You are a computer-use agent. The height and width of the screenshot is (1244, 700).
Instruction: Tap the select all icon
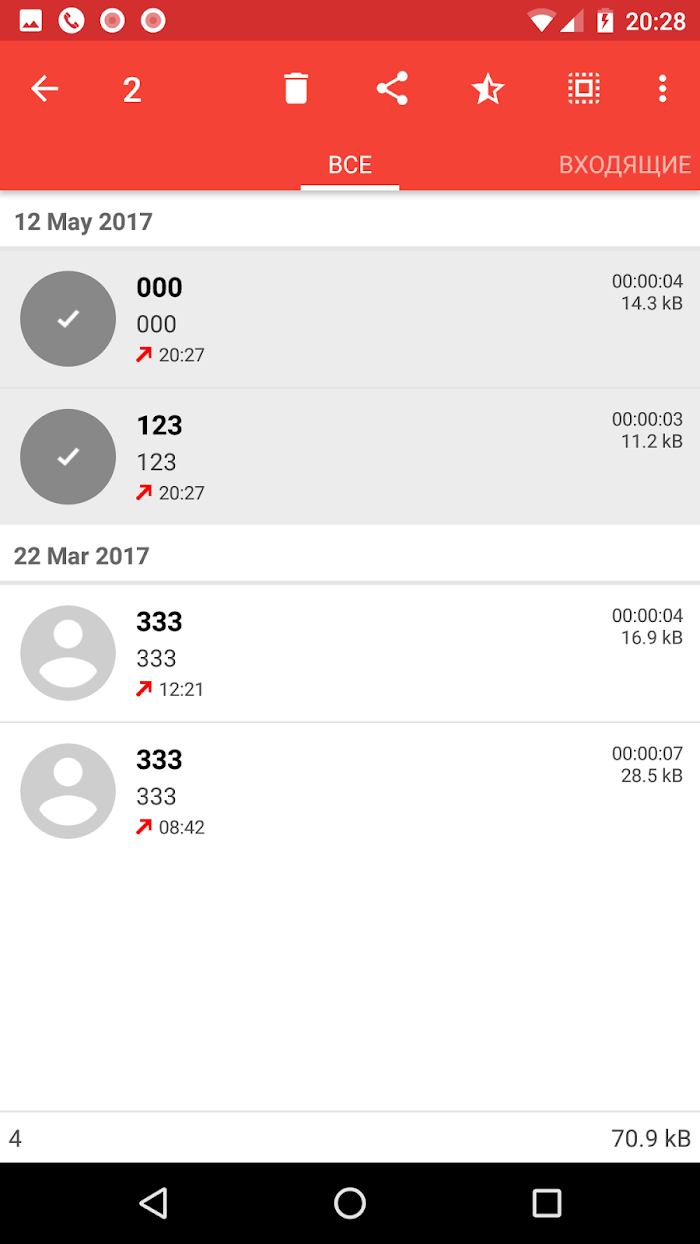(584, 89)
